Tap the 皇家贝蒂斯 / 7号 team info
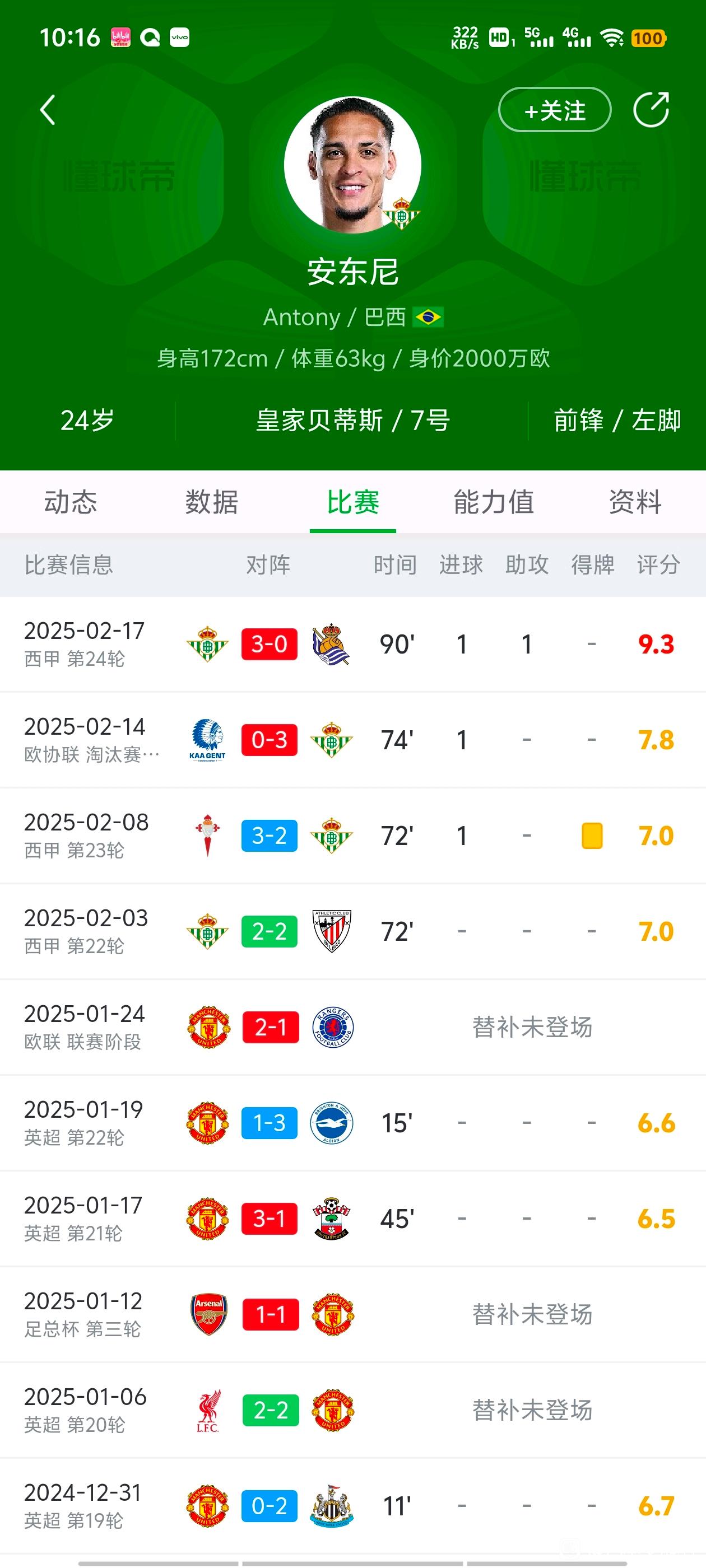This screenshot has height=1568, width=706. tap(352, 421)
